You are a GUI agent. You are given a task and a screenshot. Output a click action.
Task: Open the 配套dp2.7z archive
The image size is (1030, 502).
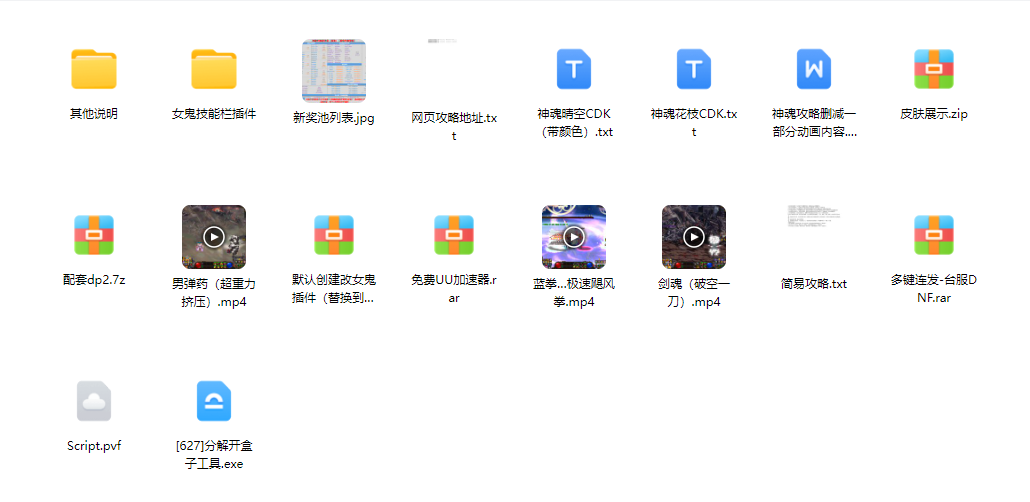(x=94, y=236)
